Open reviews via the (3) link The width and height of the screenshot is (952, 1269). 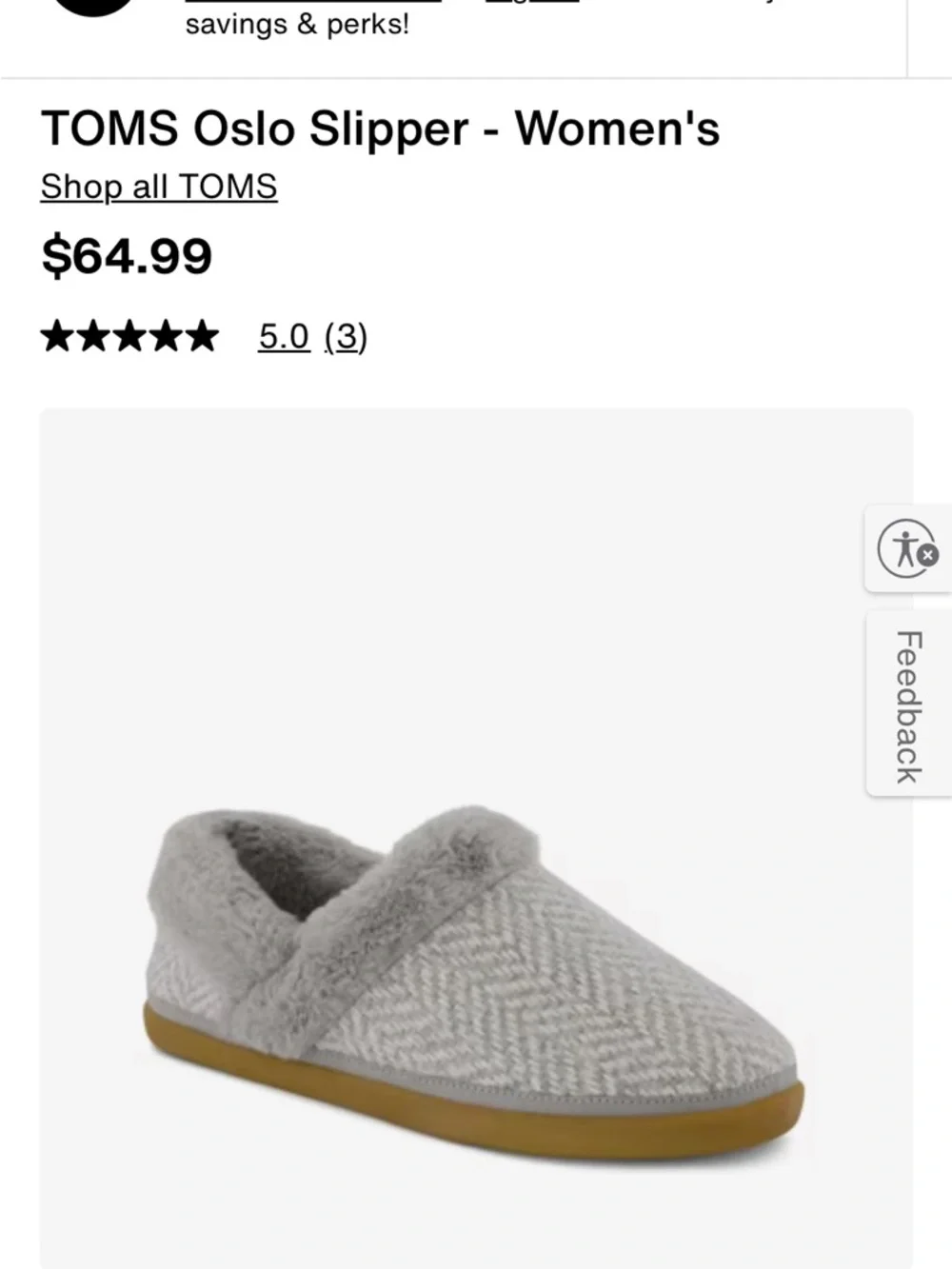347,336
